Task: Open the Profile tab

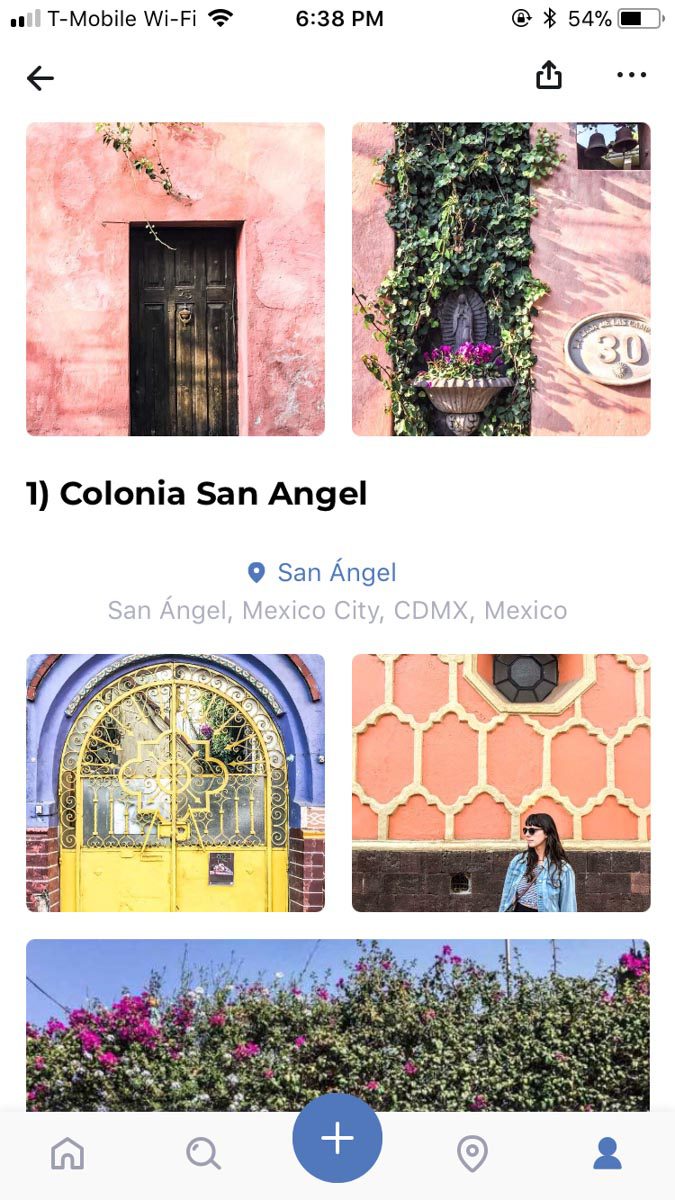Action: (x=607, y=1154)
